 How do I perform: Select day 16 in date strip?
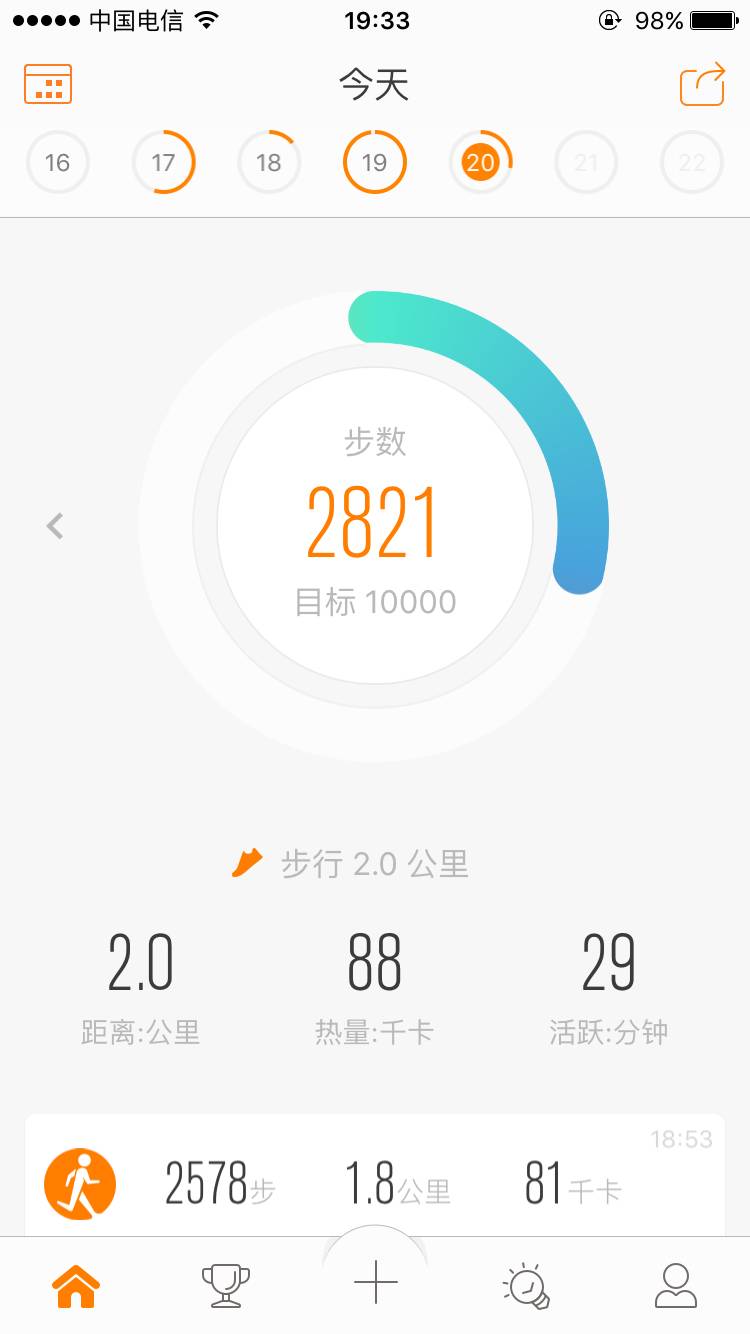click(x=58, y=162)
